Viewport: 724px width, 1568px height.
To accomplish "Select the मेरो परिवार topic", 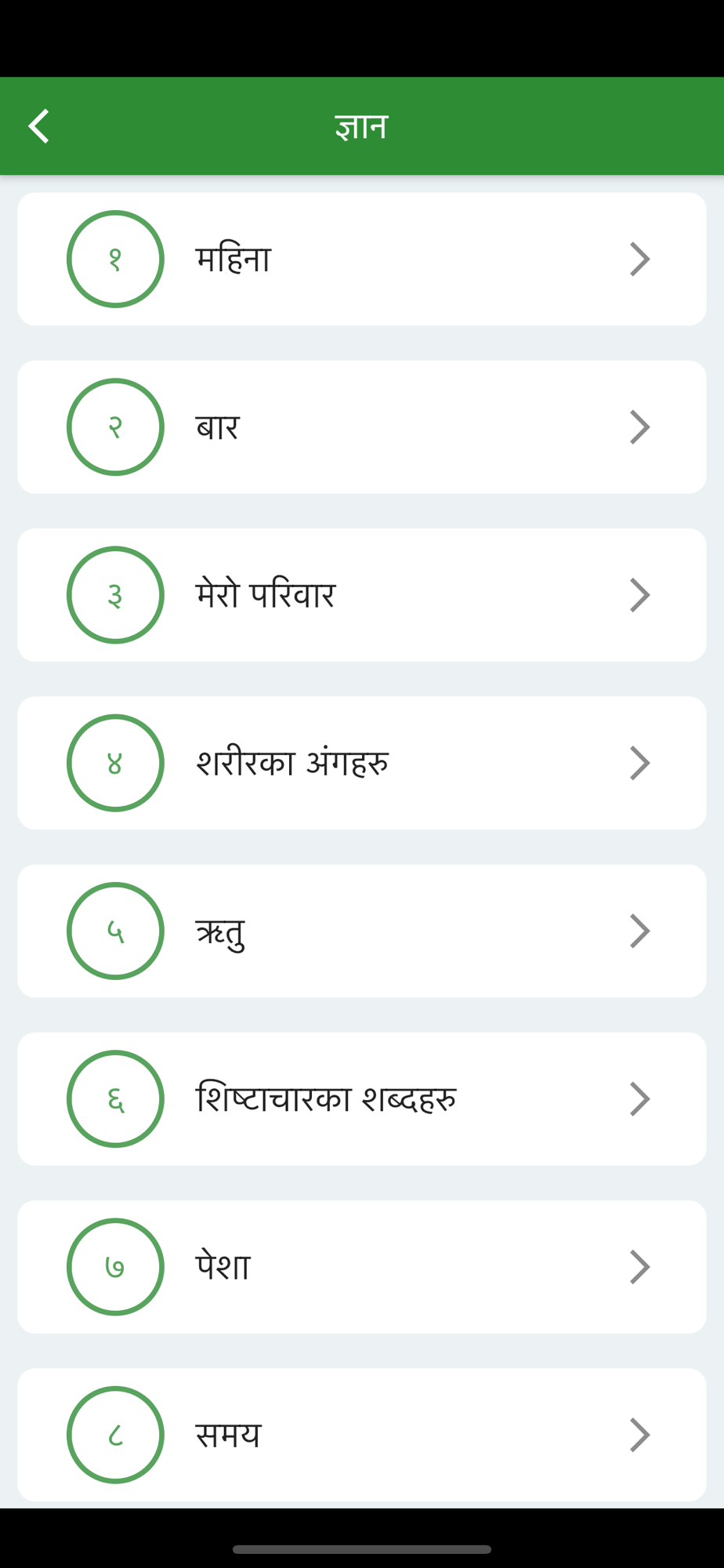I will click(361, 595).
